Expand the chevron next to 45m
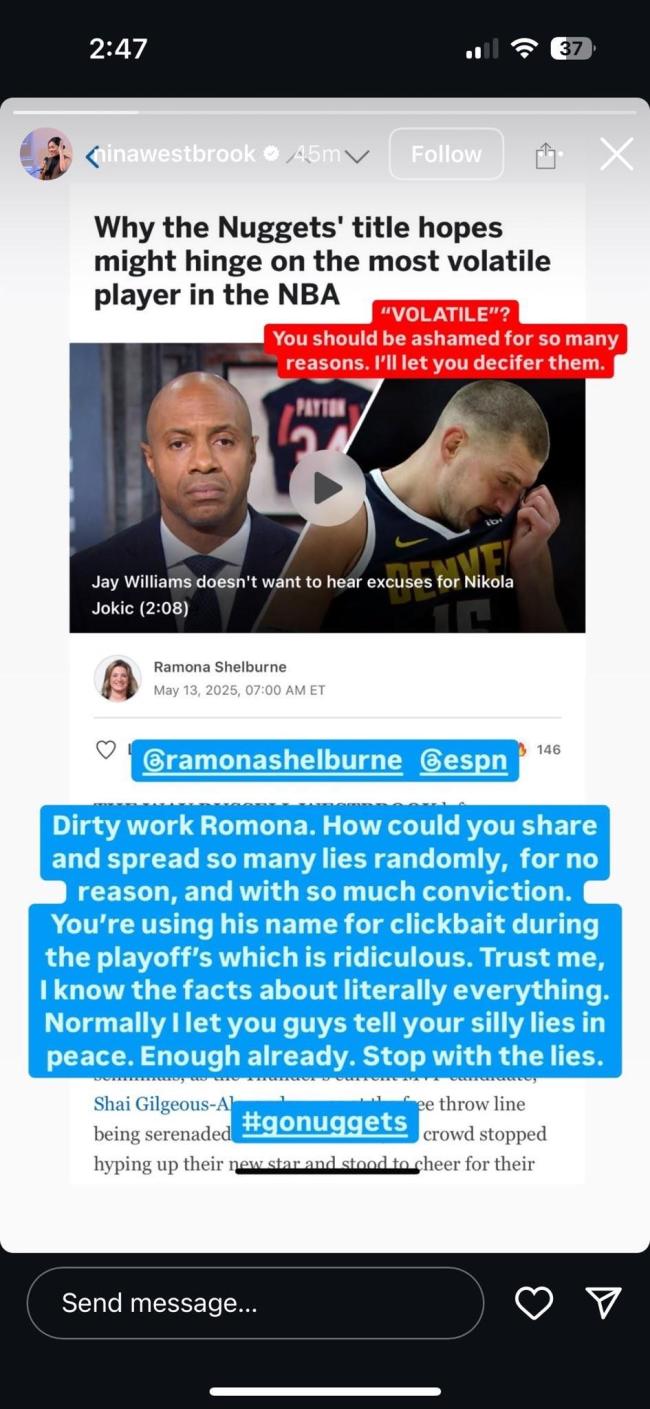 357,156
